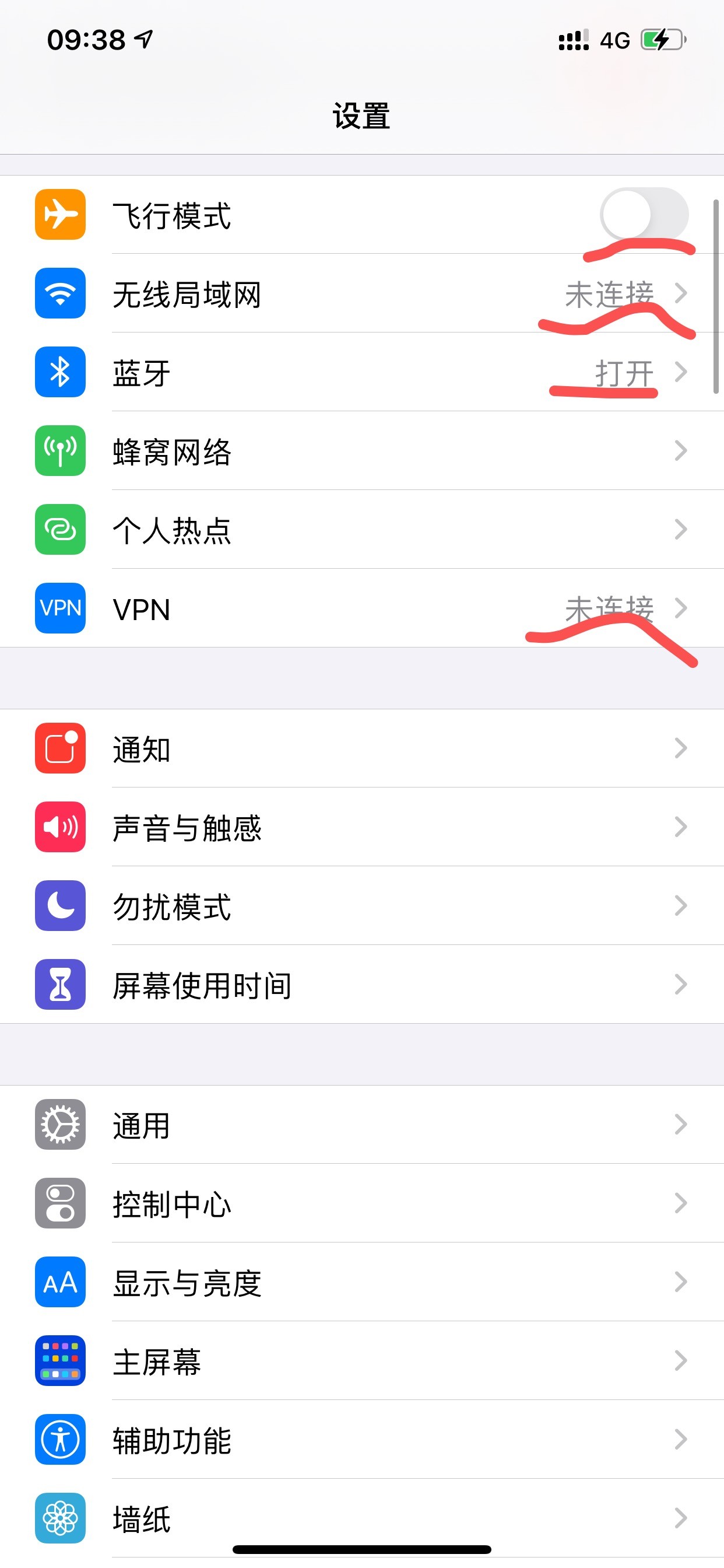Open 个人热点 personal hotspot
This screenshot has width=724, height=1568.
pyautogui.click(x=361, y=530)
